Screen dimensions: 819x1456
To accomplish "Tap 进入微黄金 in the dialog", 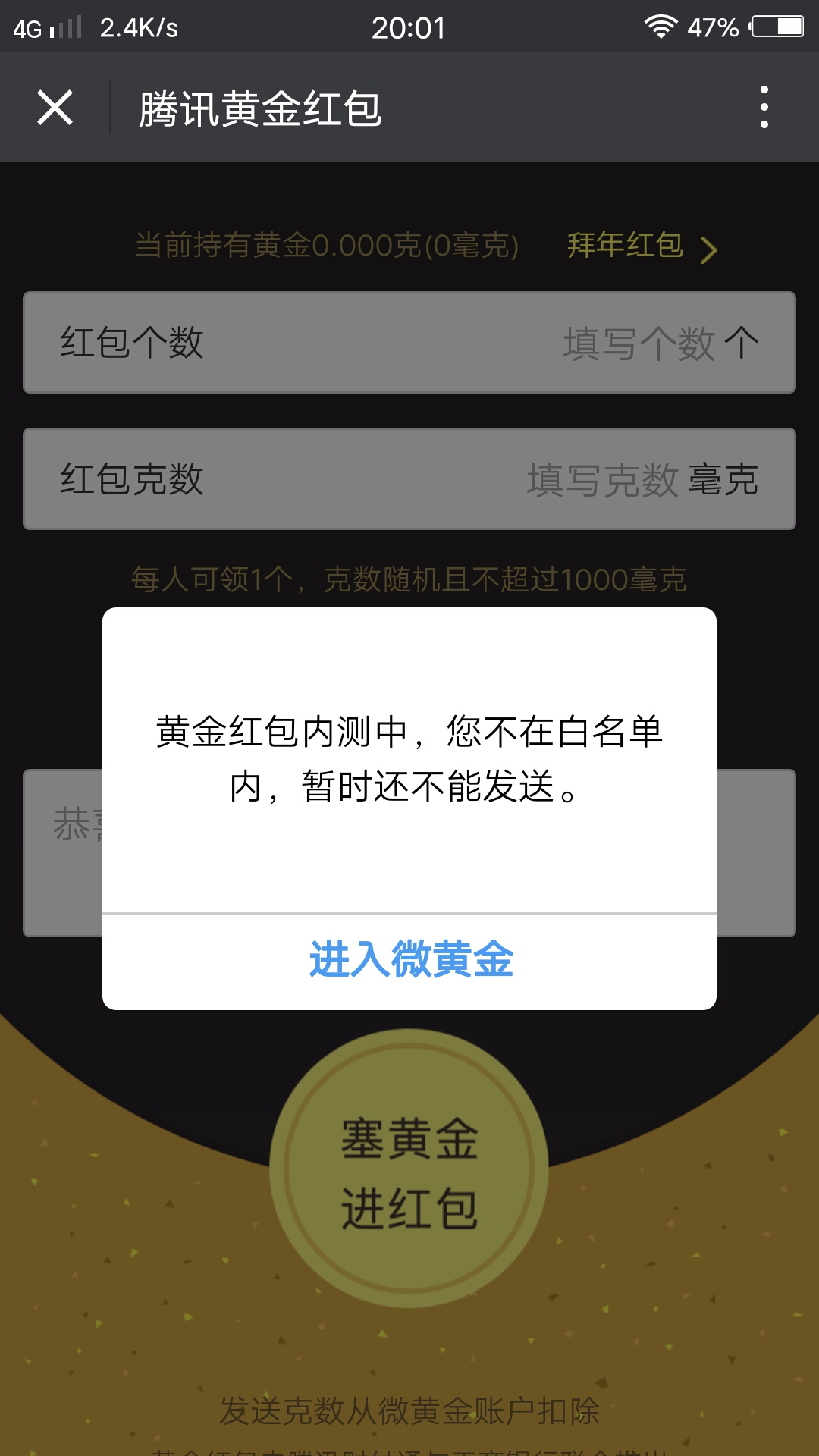I will pos(410,960).
